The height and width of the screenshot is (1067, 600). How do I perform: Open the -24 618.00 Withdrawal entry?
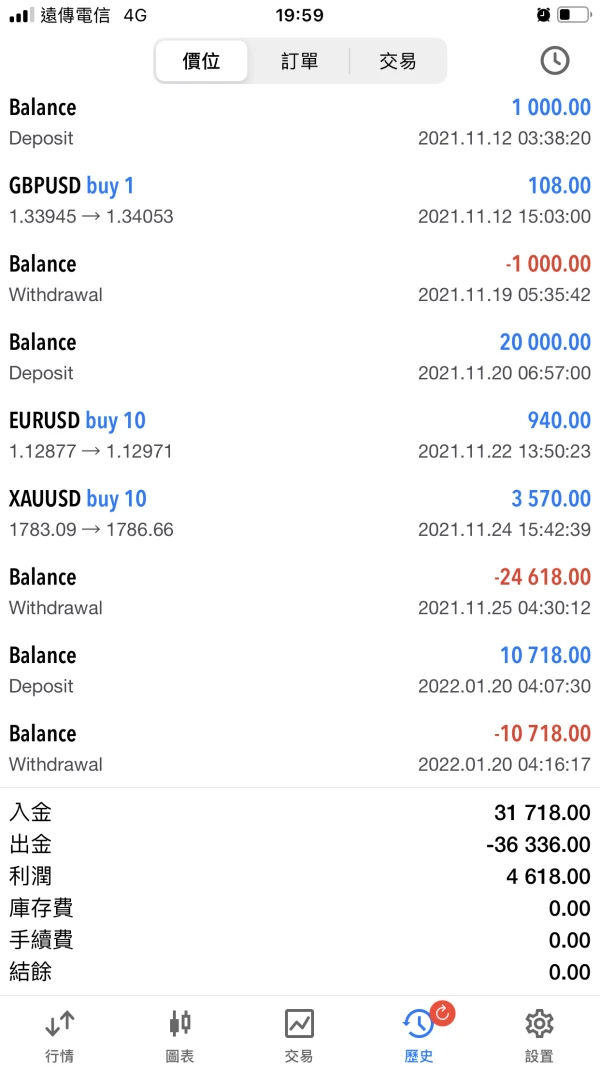pyautogui.click(x=300, y=591)
